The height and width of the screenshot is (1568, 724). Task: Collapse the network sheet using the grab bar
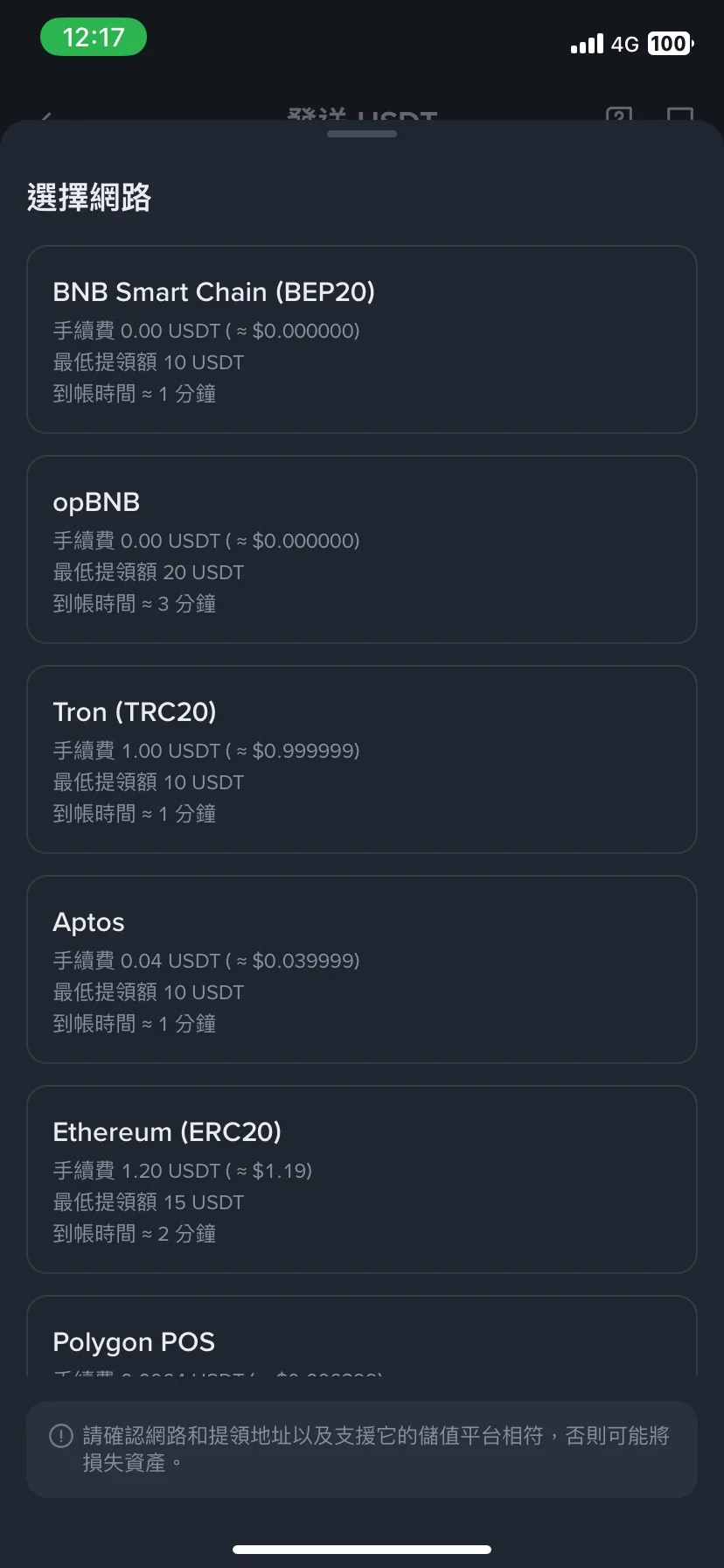tap(362, 134)
